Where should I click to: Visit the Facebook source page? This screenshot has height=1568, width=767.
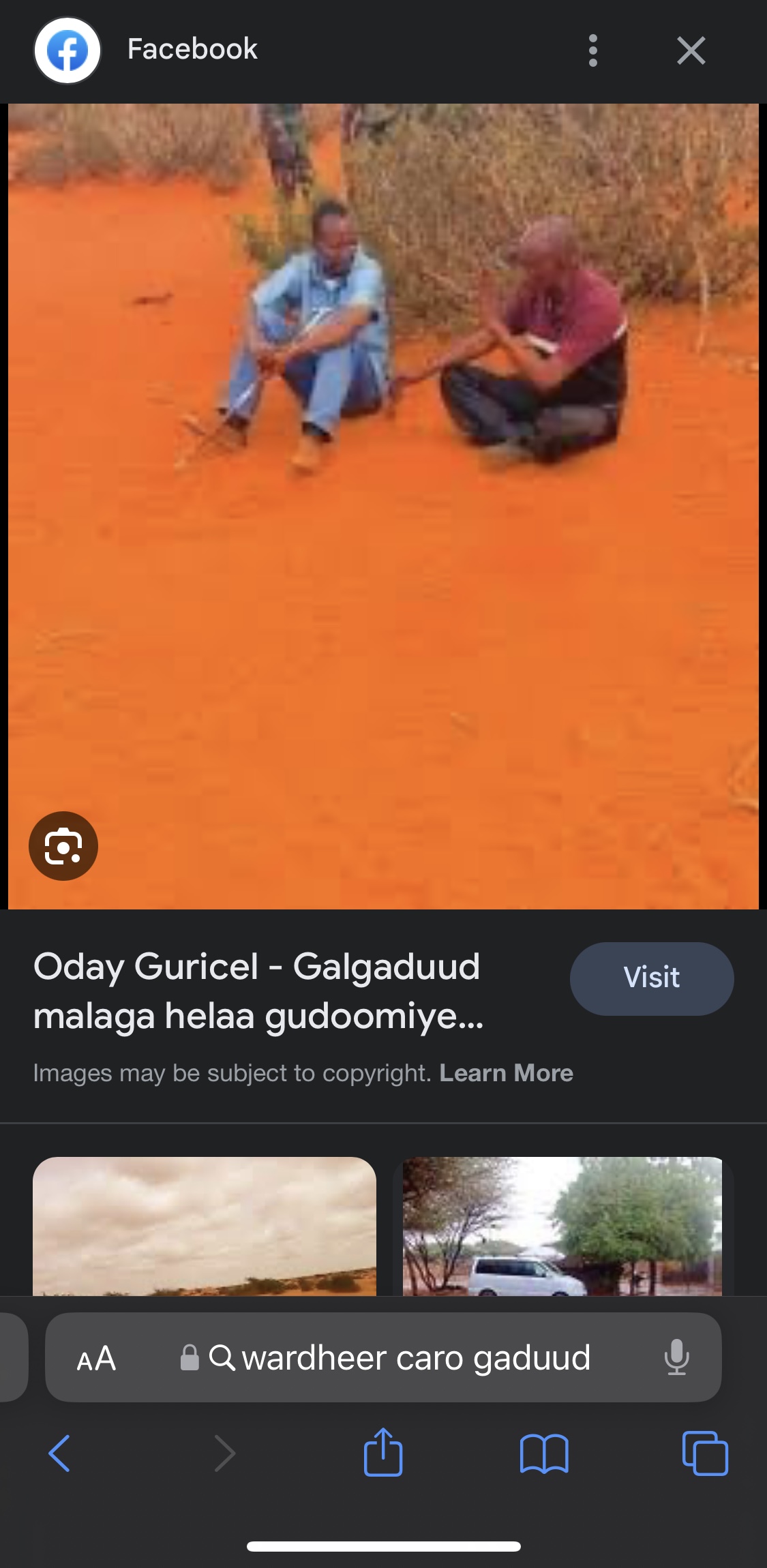click(x=651, y=978)
